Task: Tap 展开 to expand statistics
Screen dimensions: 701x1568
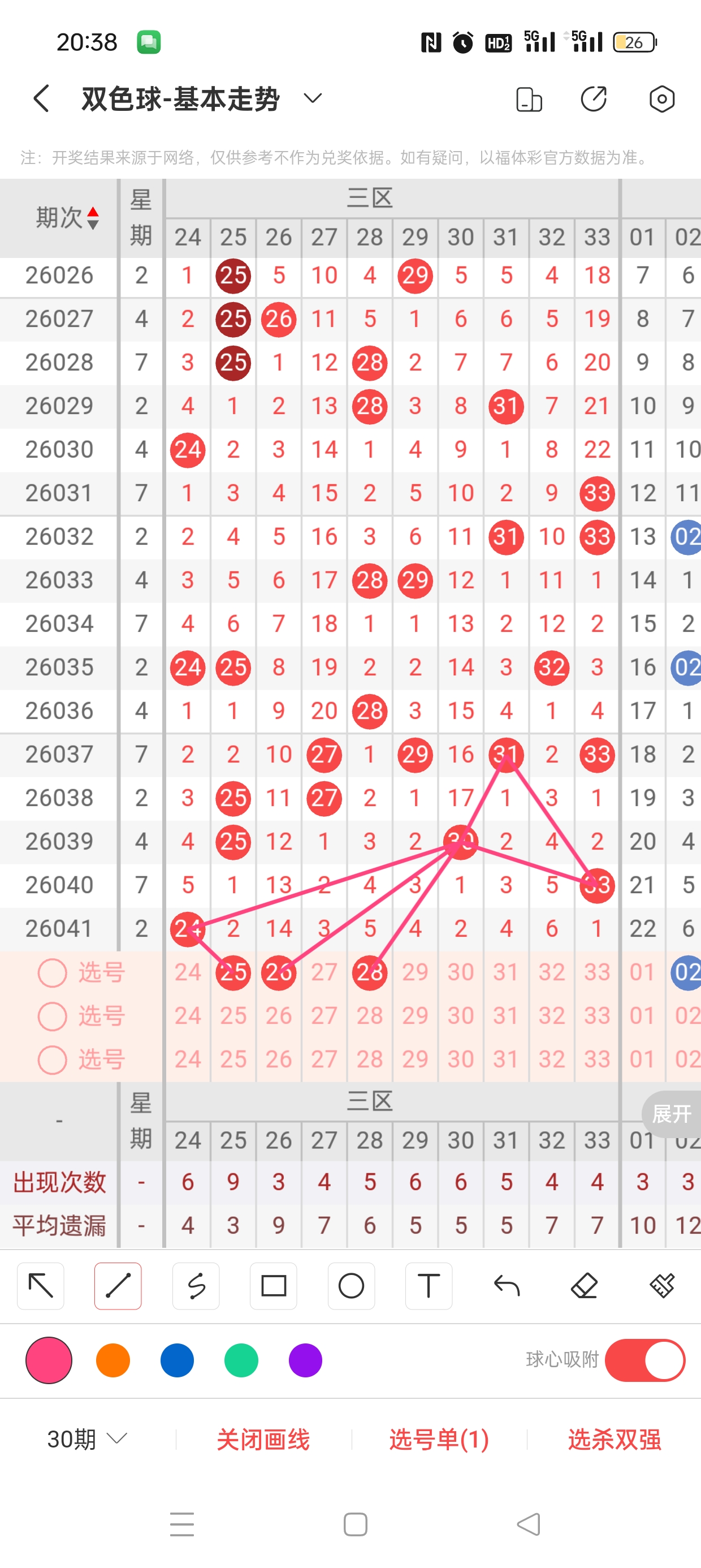Action: 671,1114
